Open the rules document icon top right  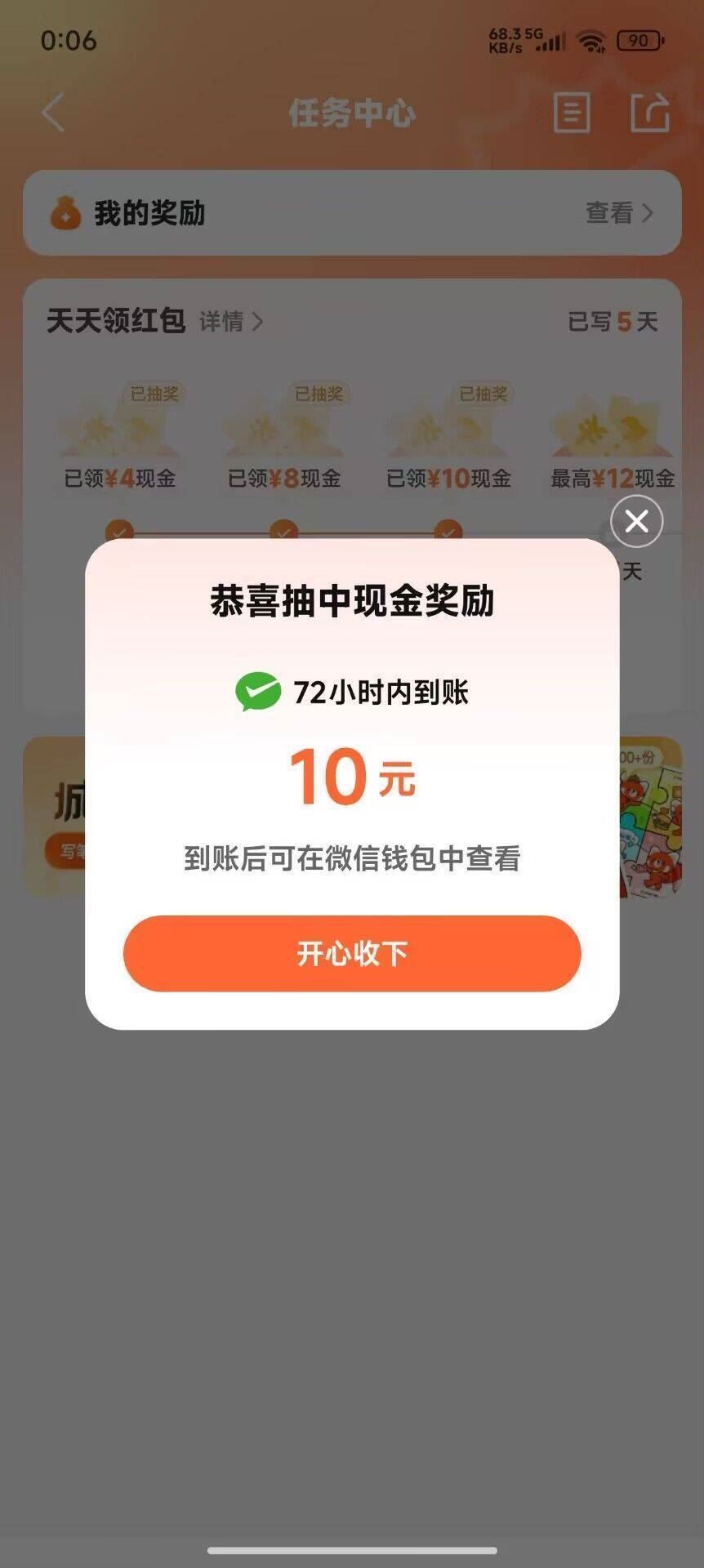pyautogui.click(x=572, y=114)
